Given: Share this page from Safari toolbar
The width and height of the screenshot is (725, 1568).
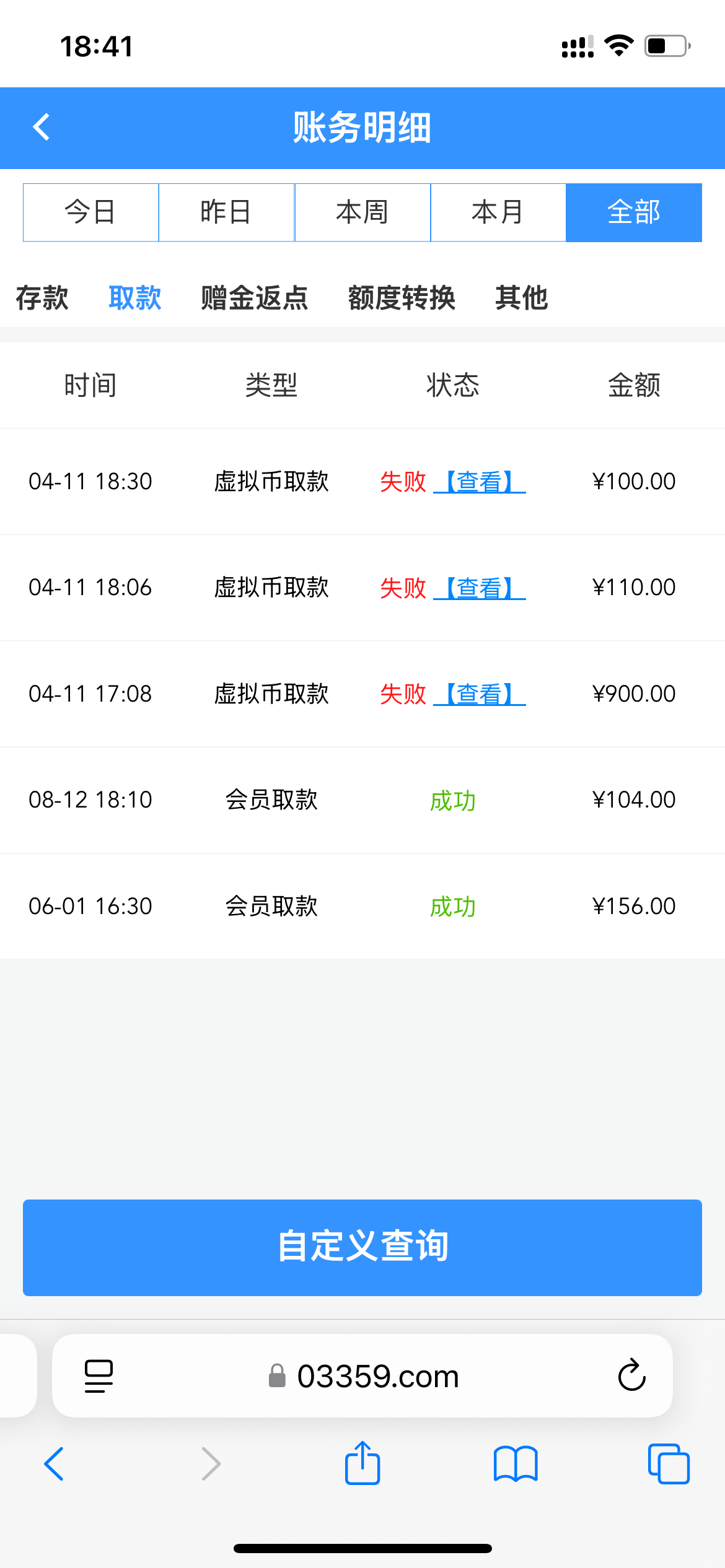Looking at the screenshot, I should point(362,1463).
